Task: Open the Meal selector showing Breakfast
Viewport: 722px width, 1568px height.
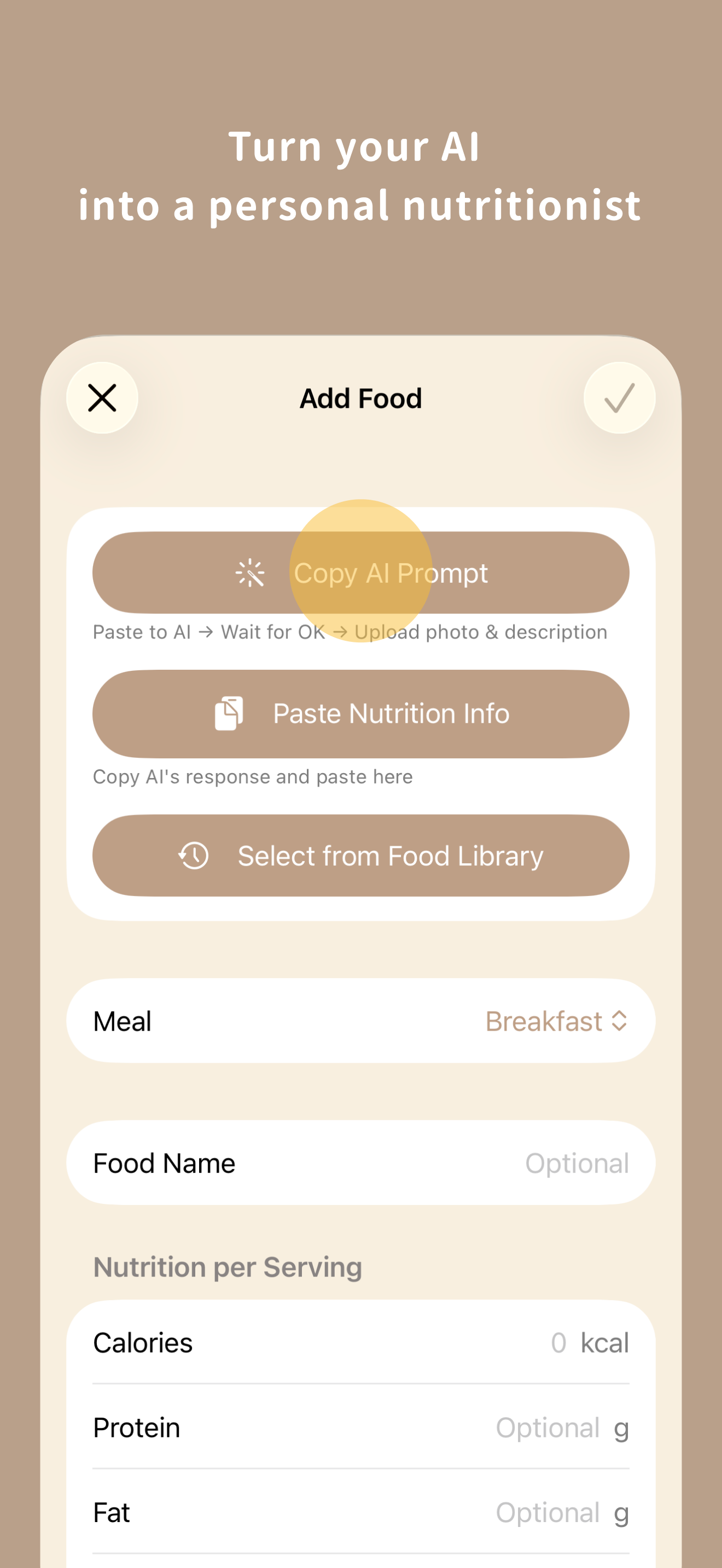Action: click(x=361, y=1021)
